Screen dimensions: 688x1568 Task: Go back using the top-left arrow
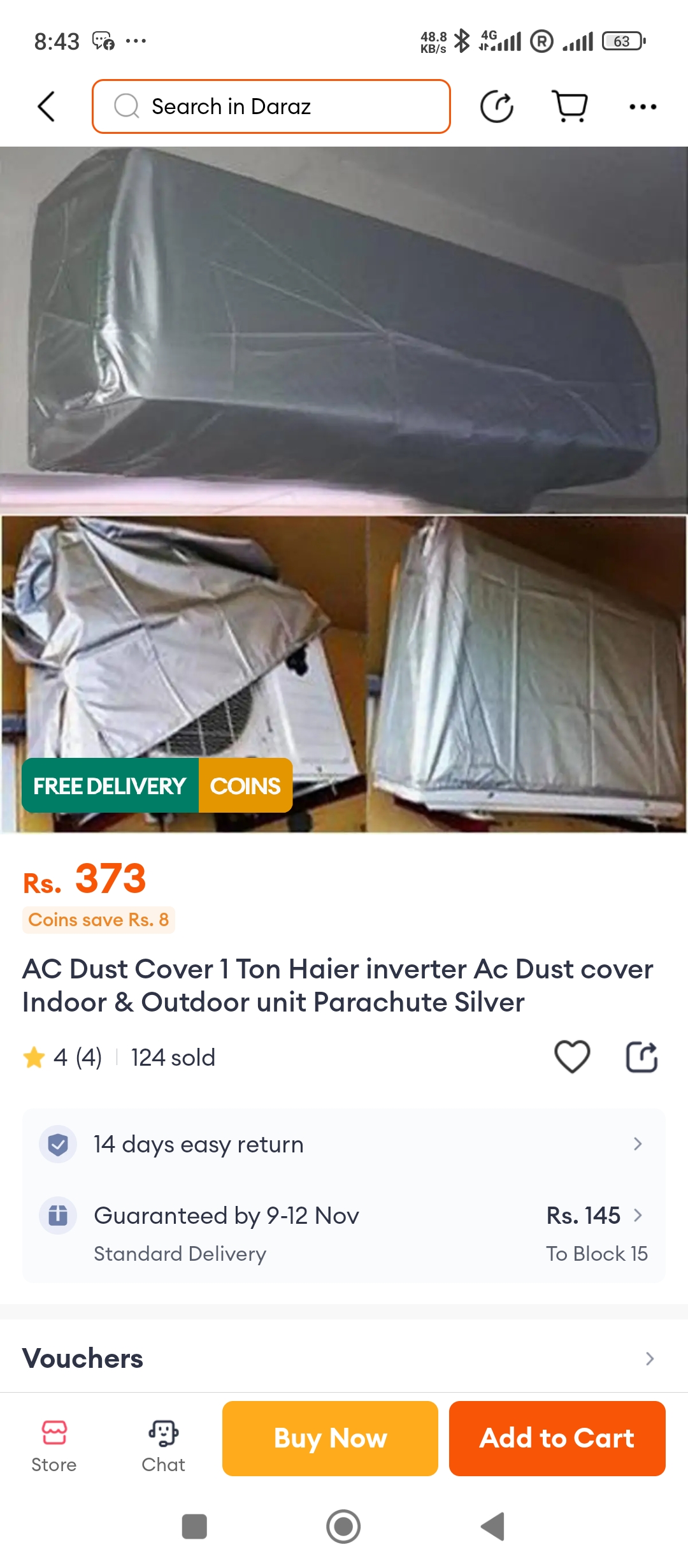47,106
